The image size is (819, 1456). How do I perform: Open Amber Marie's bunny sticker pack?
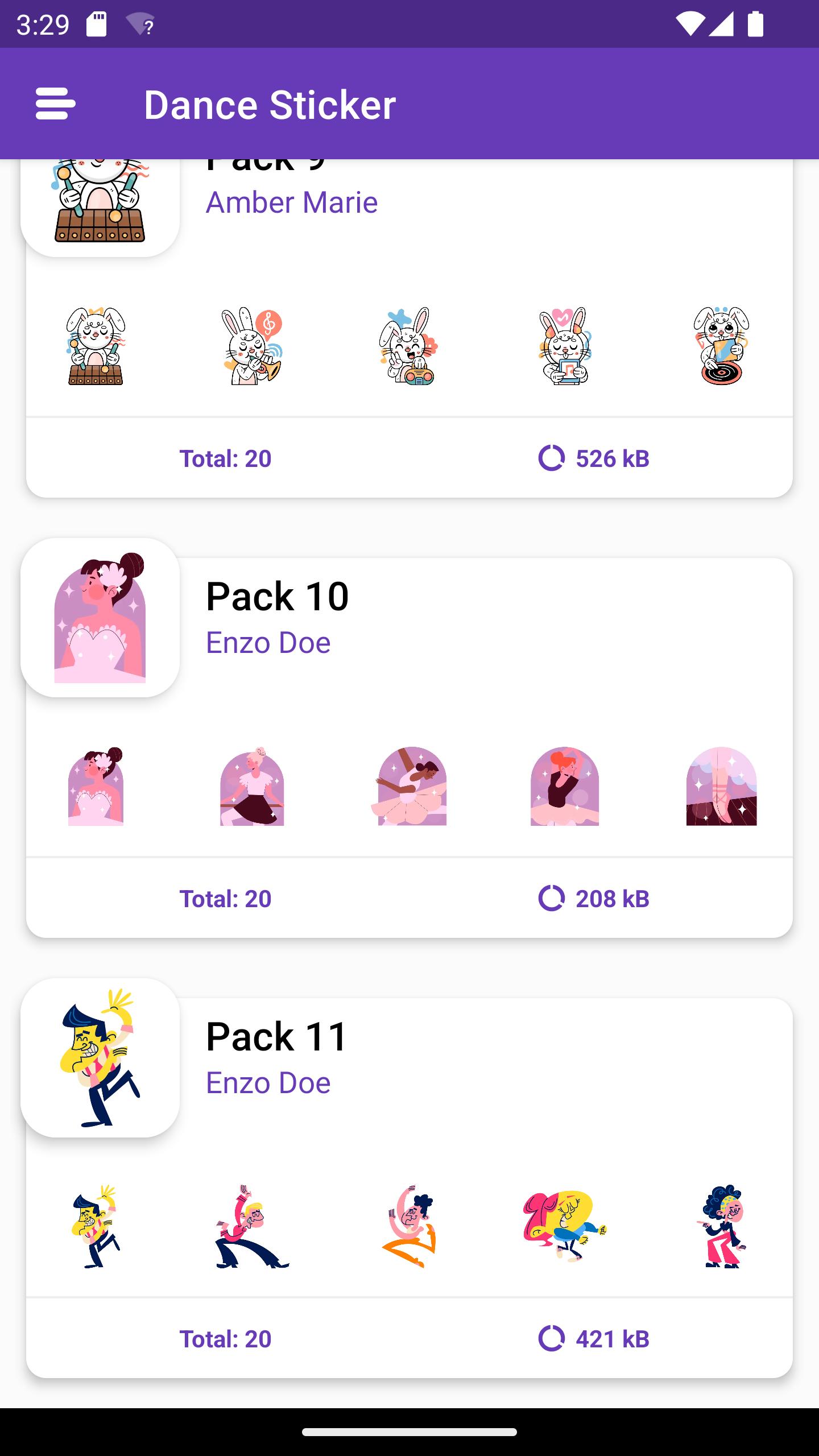tap(409, 328)
